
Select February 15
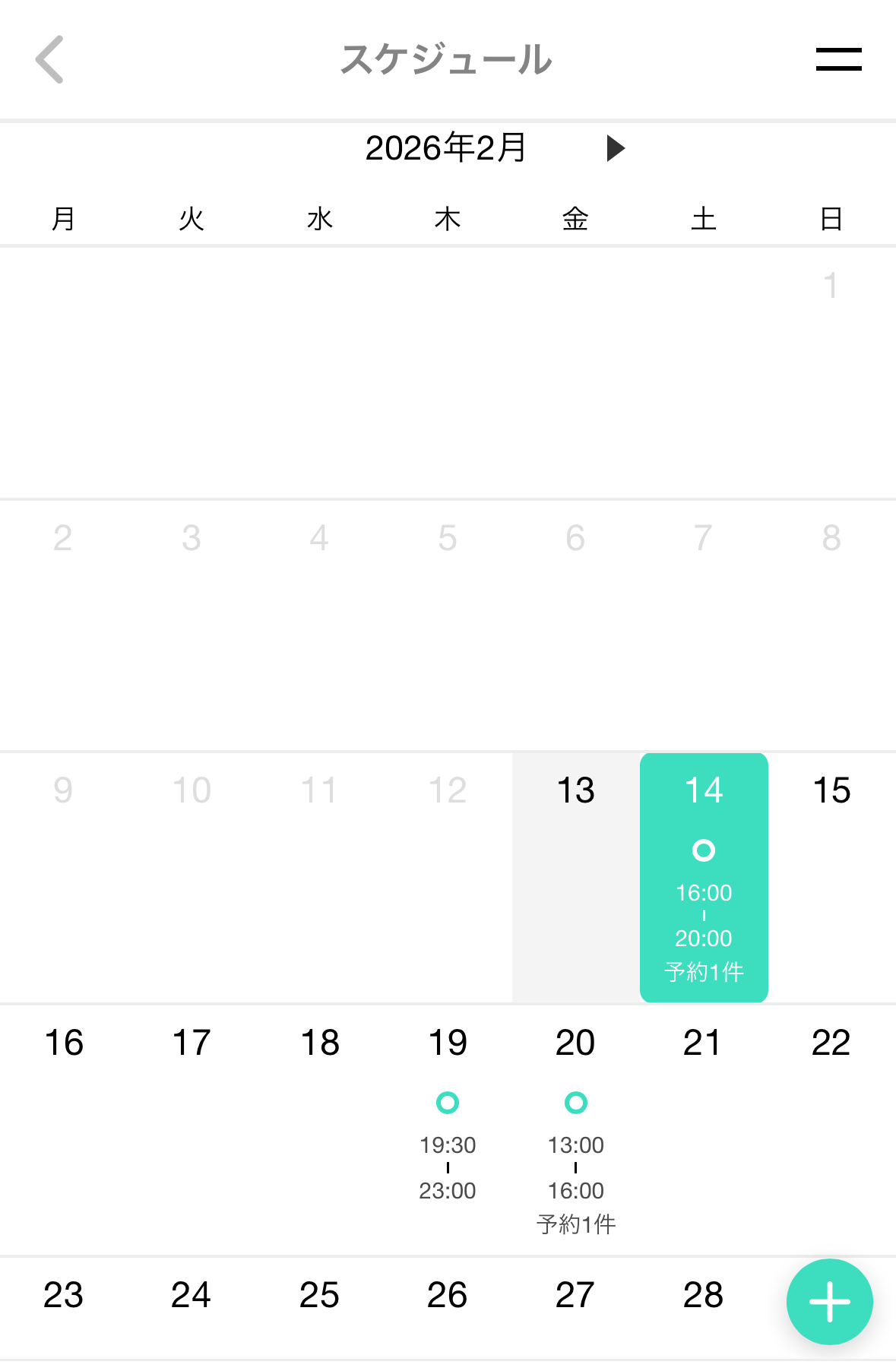(831, 878)
